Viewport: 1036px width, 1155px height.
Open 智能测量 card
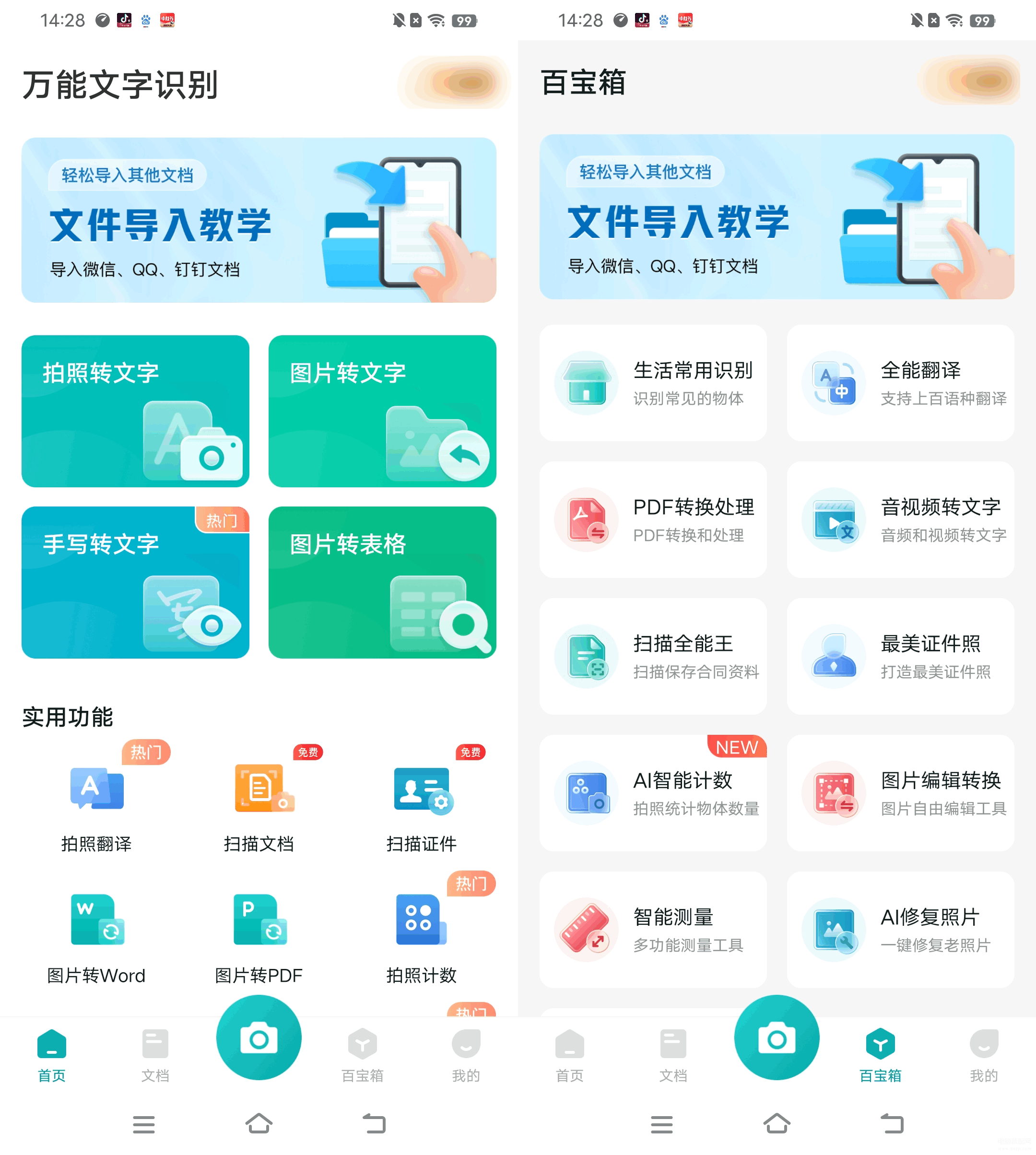(x=653, y=929)
